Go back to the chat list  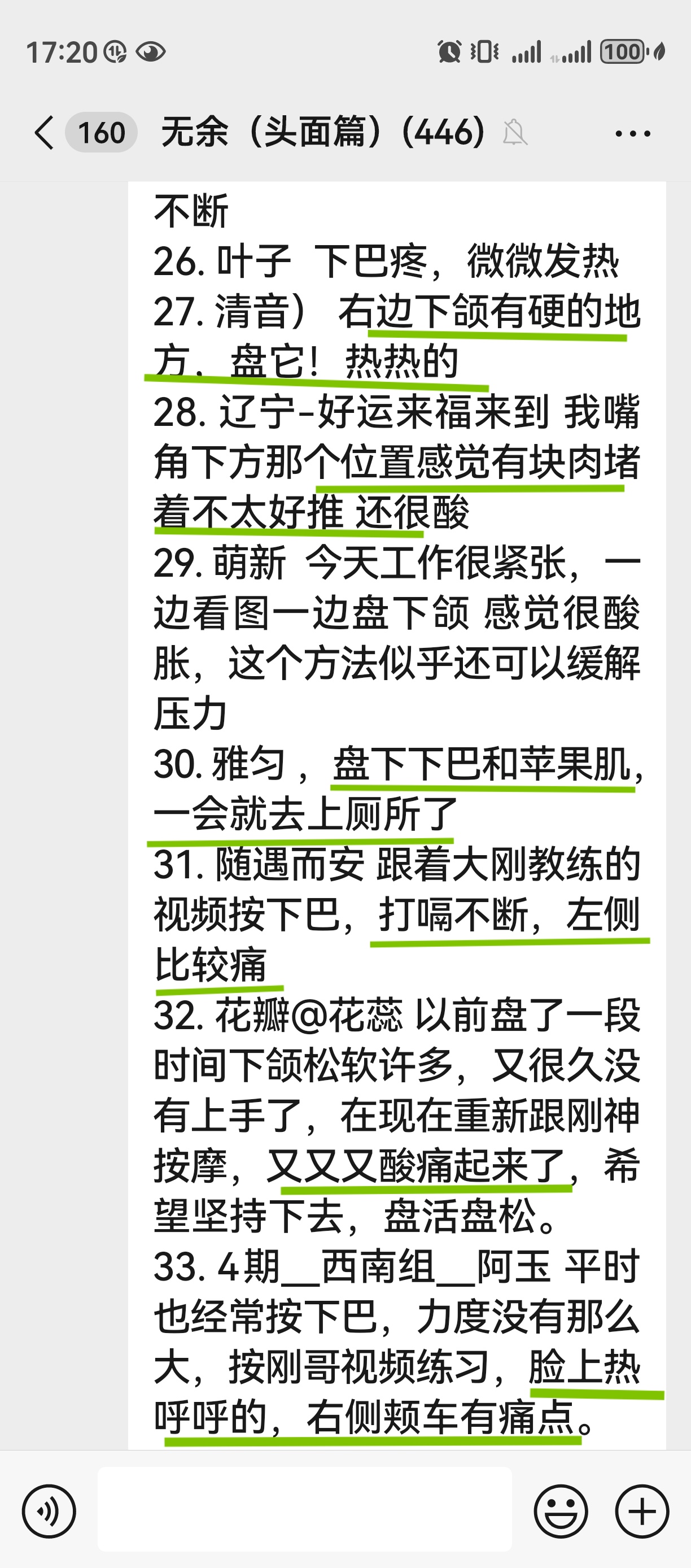click(x=45, y=133)
